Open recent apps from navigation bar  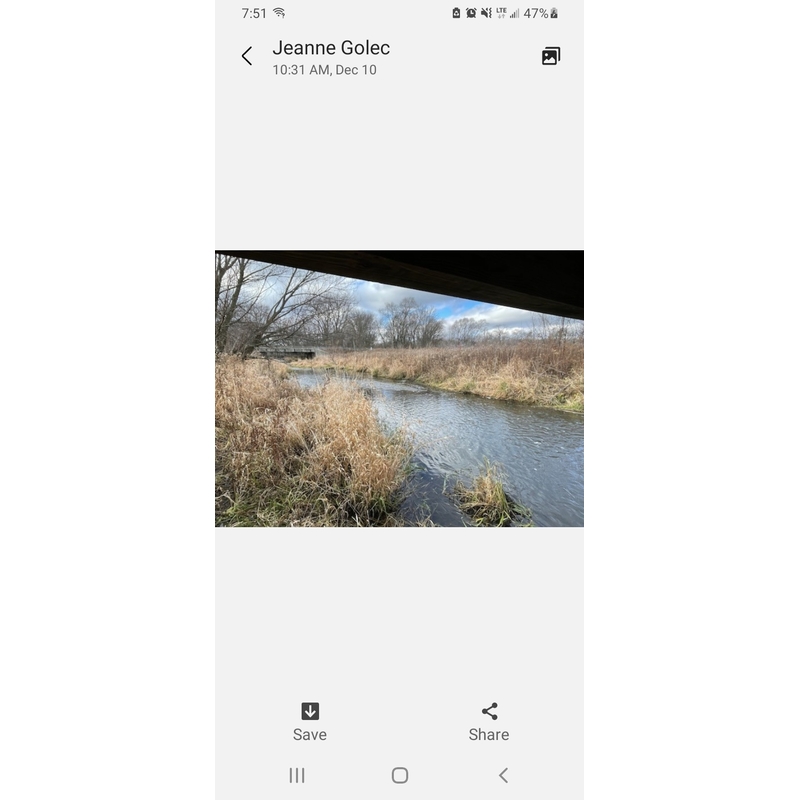point(297,775)
